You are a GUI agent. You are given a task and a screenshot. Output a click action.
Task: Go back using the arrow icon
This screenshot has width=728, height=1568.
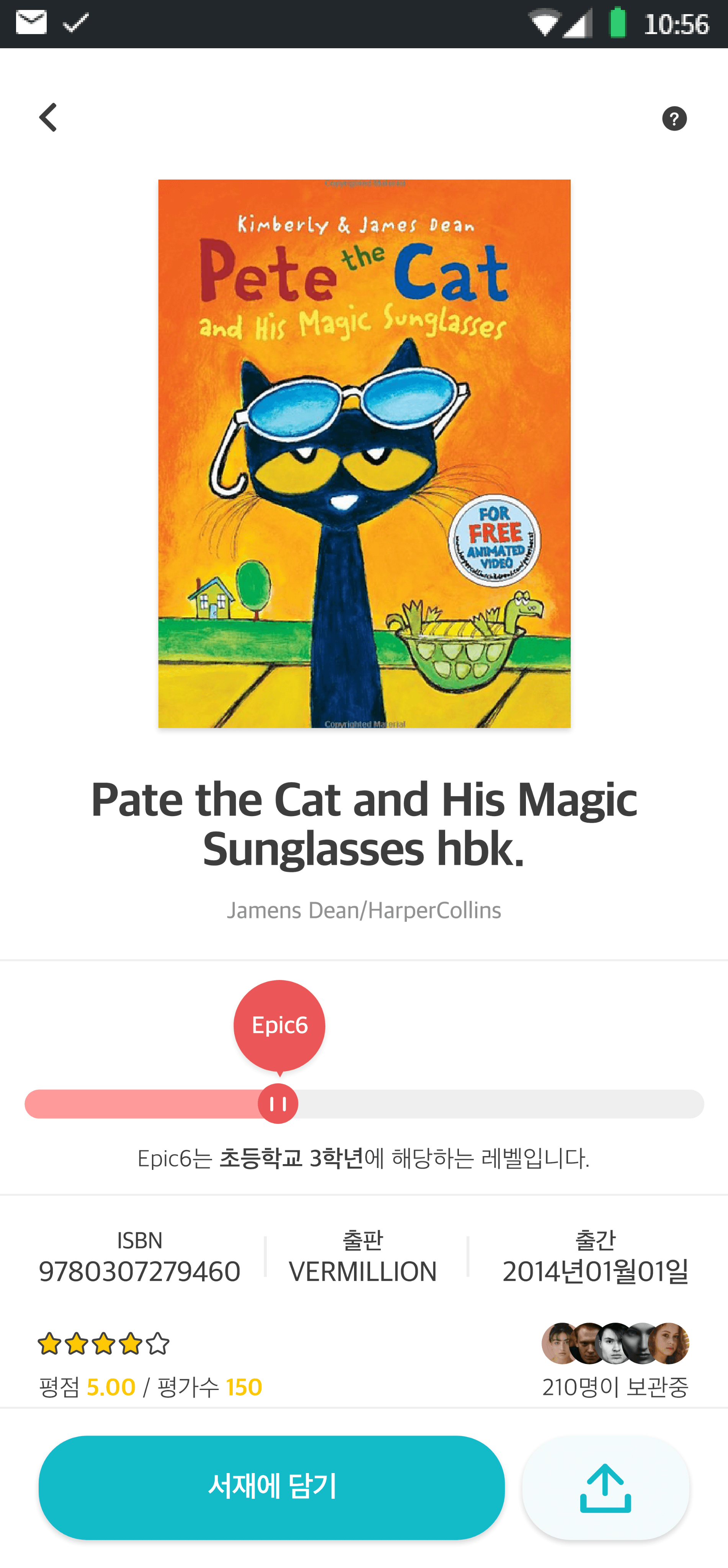[48, 118]
